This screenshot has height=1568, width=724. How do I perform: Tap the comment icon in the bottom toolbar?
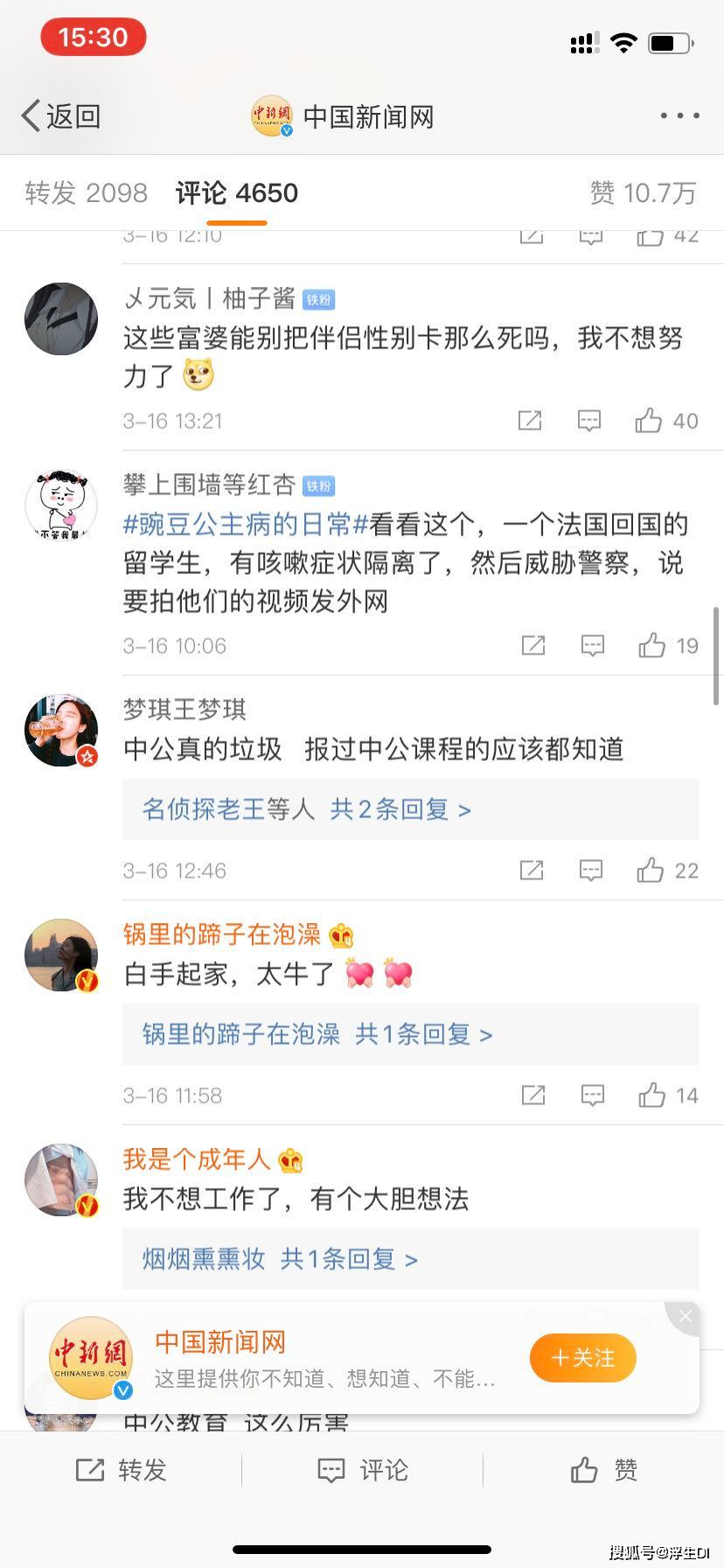(331, 1470)
